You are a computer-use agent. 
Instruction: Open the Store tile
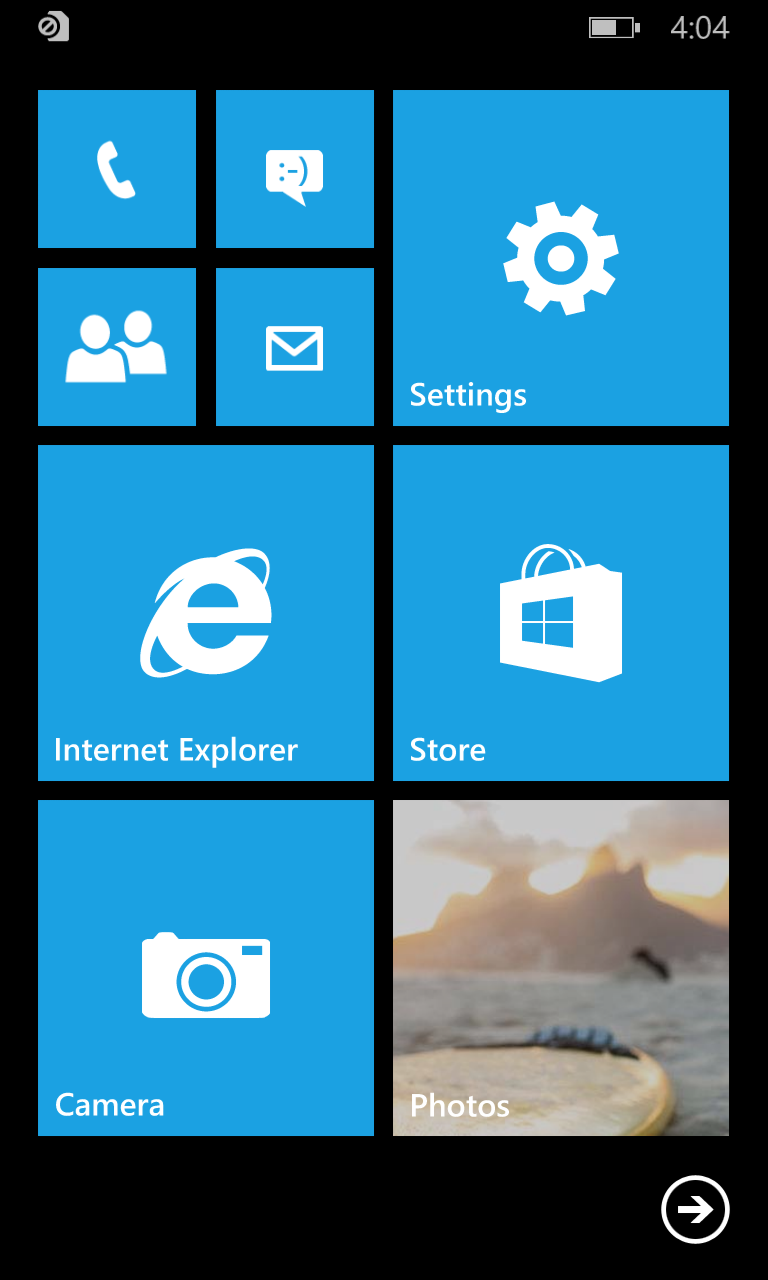pos(561,613)
